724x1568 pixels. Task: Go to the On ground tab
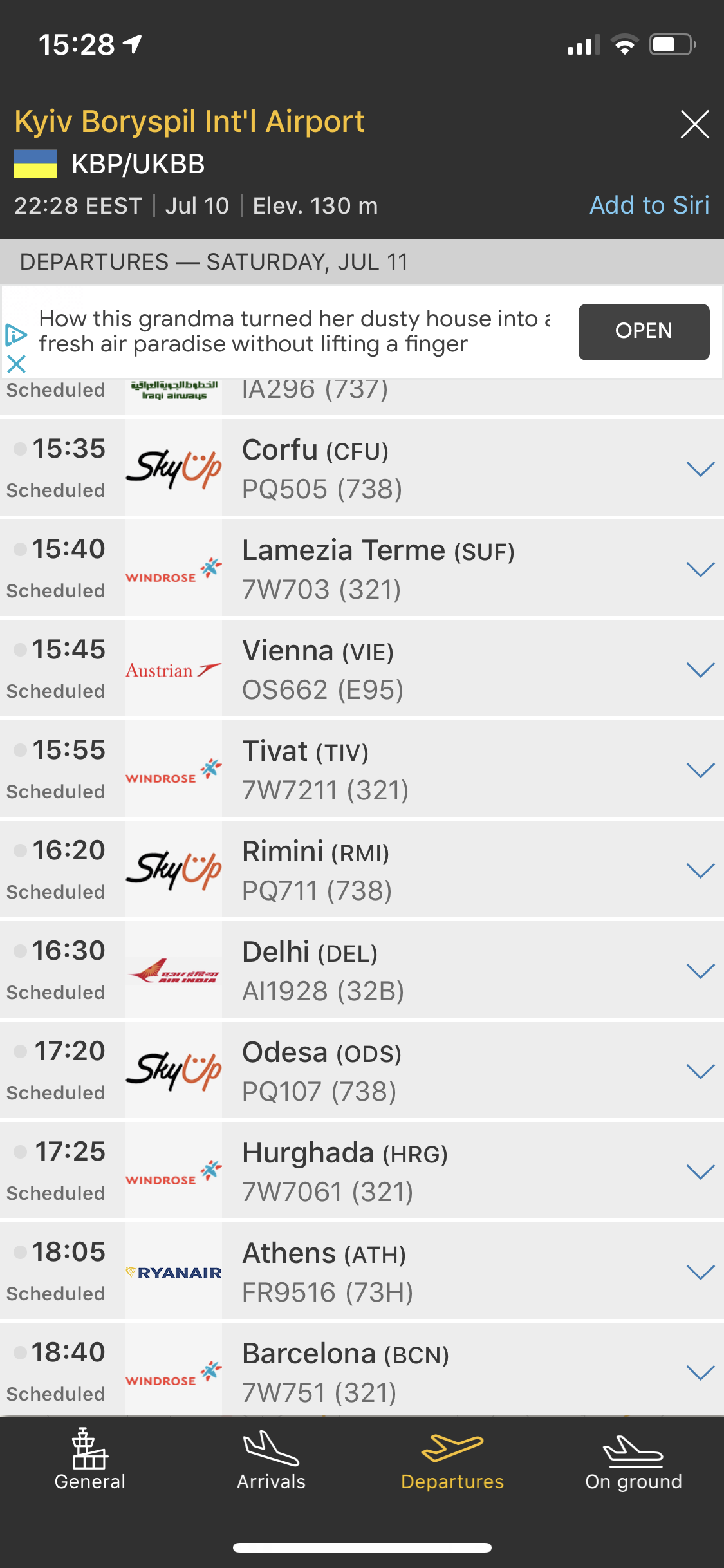tap(633, 1461)
